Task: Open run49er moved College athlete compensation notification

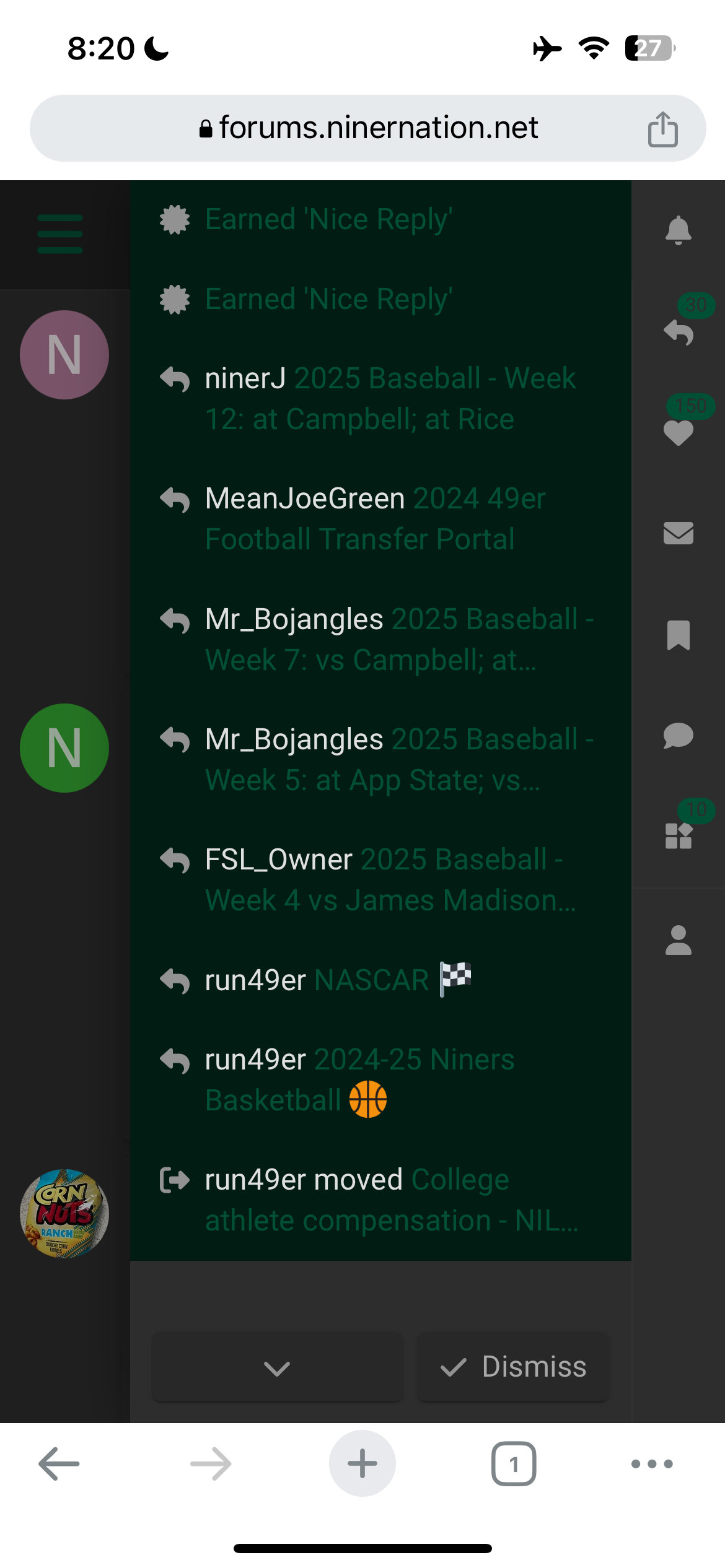Action: [x=379, y=1200]
